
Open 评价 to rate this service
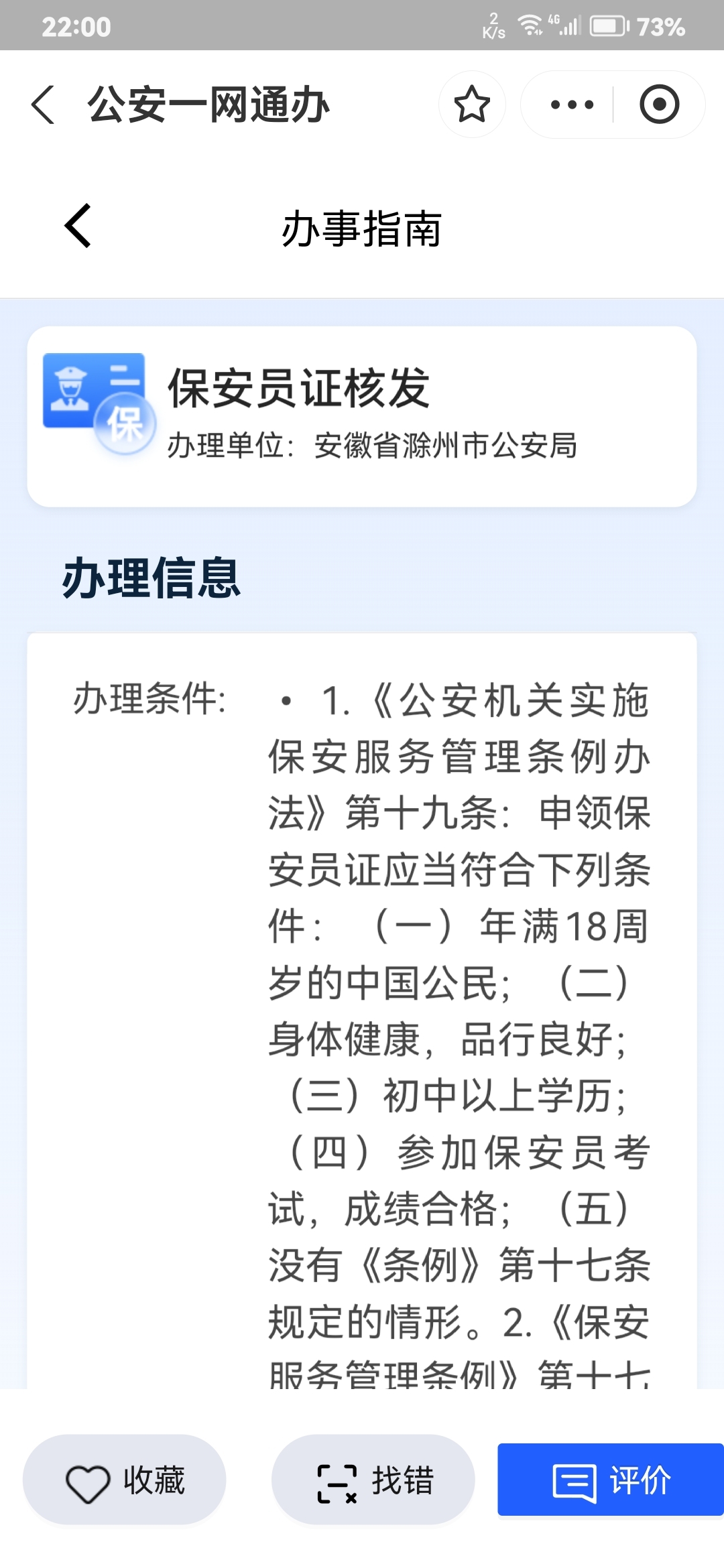pos(611,1480)
